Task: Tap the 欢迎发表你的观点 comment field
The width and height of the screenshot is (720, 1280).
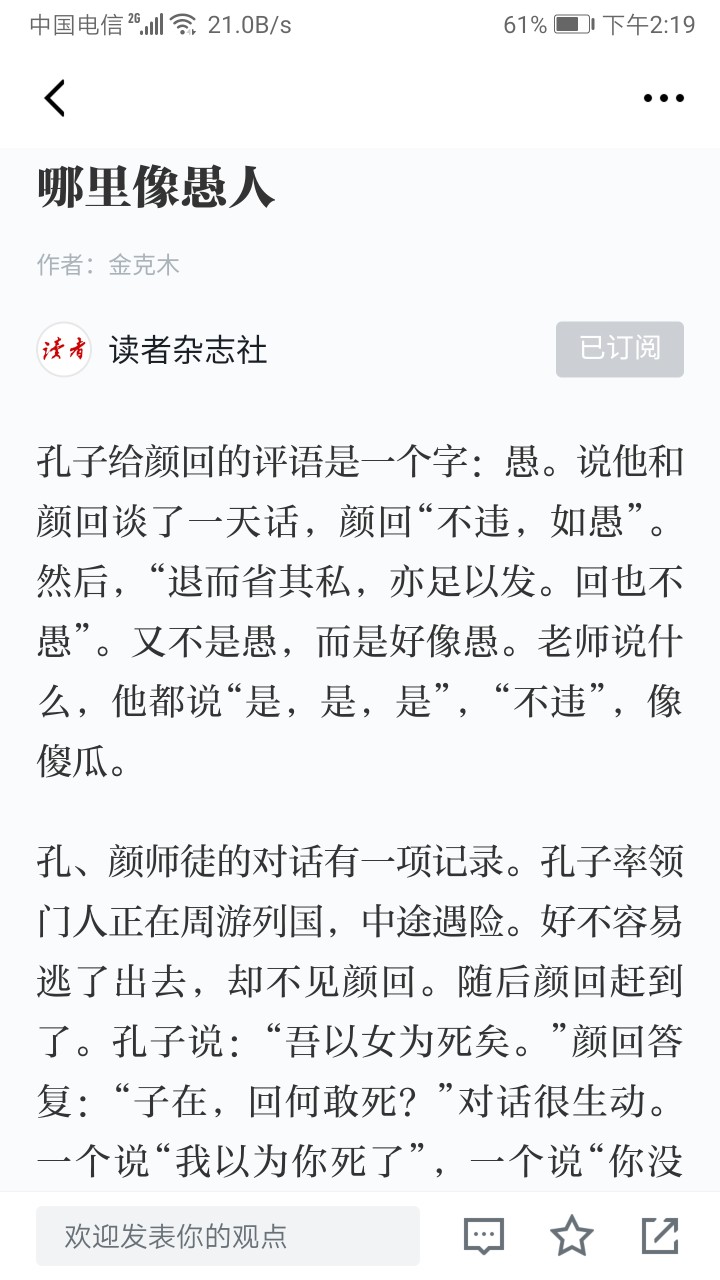Action: [x=228, y=1236]
